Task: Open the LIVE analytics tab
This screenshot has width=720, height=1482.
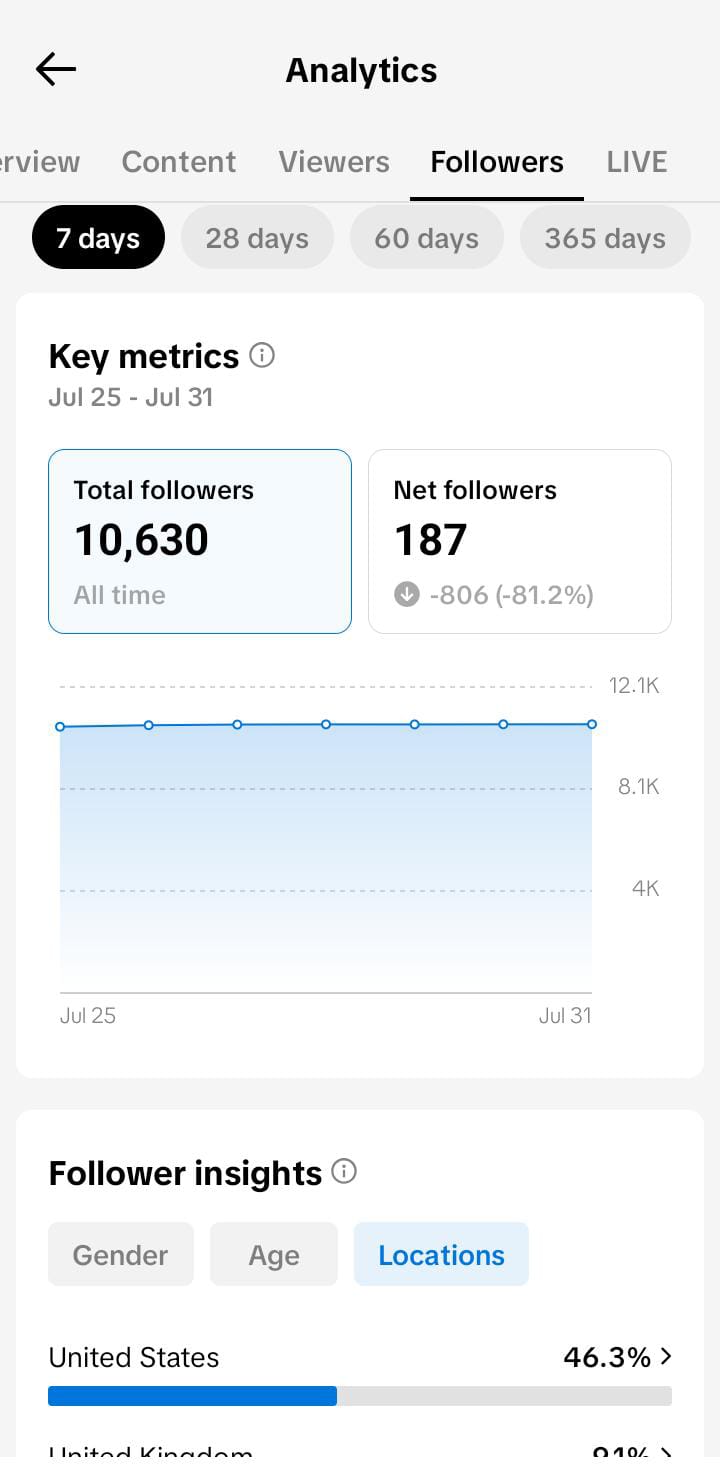Action: click(x=637, y=162)
